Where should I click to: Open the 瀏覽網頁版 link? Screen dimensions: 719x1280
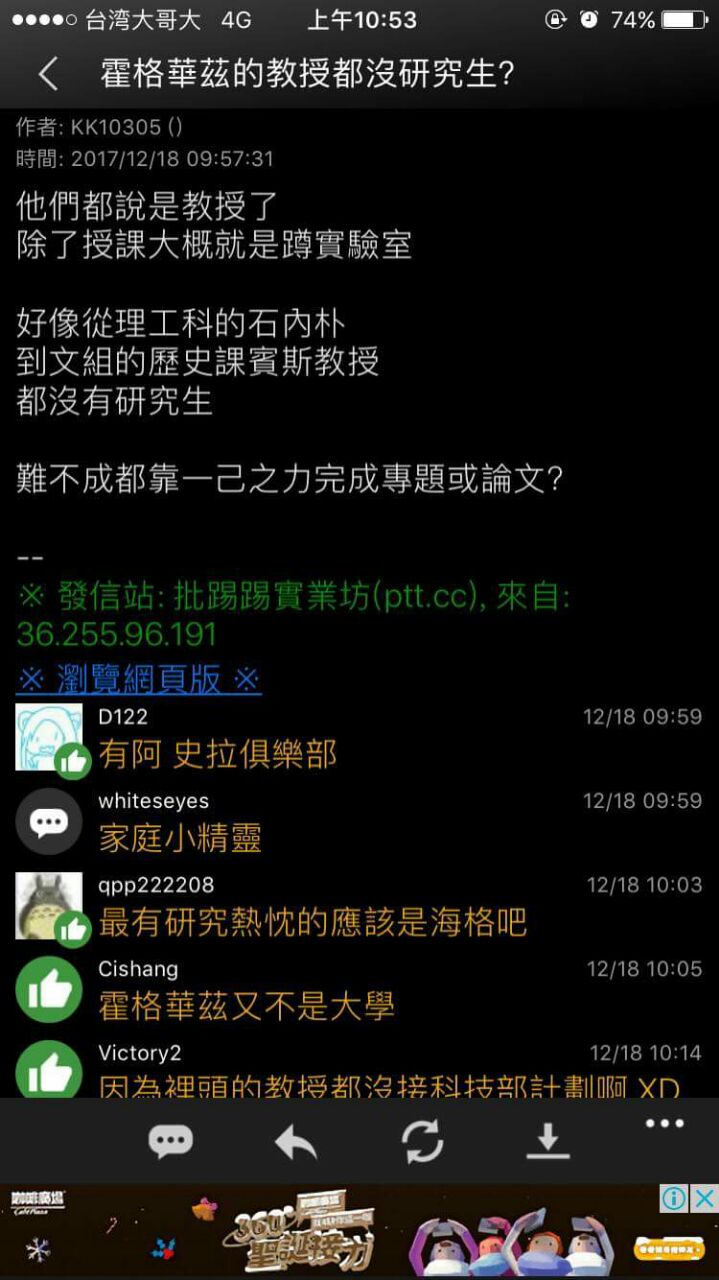pyautogui.click(x=139, y=680)
